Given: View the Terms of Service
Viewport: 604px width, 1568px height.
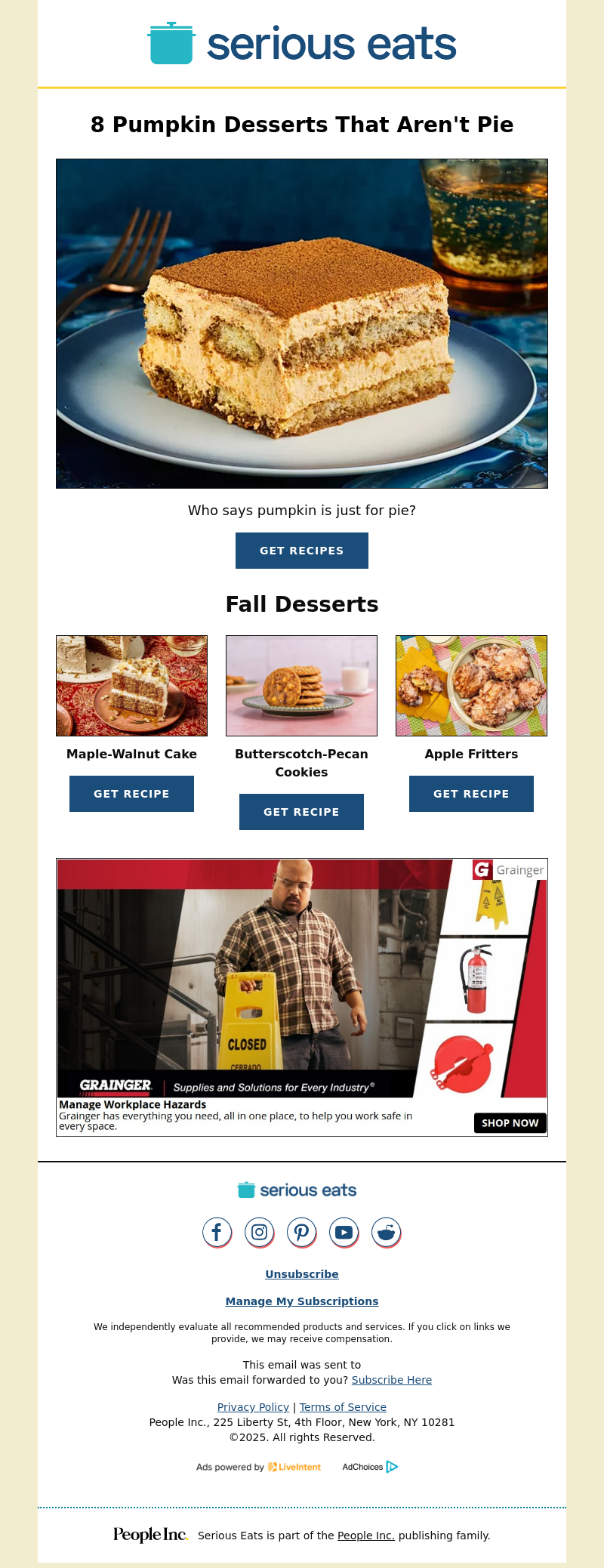Looking at the screenshot, I should [343, 1407].
